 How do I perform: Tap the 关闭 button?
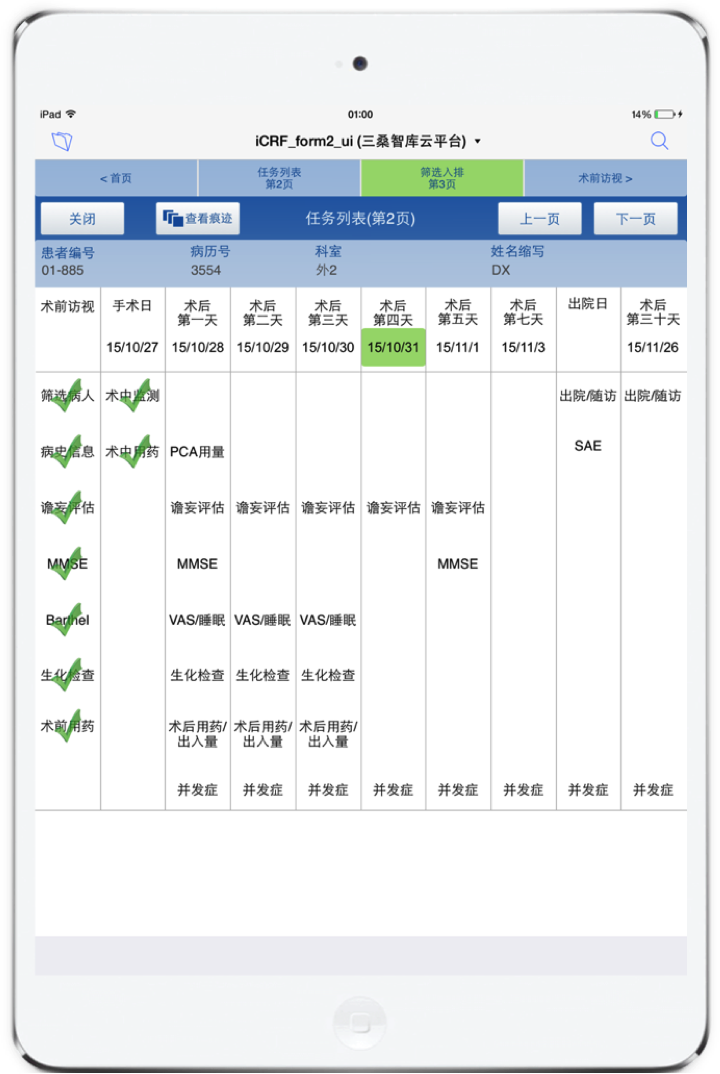[82, 218]
